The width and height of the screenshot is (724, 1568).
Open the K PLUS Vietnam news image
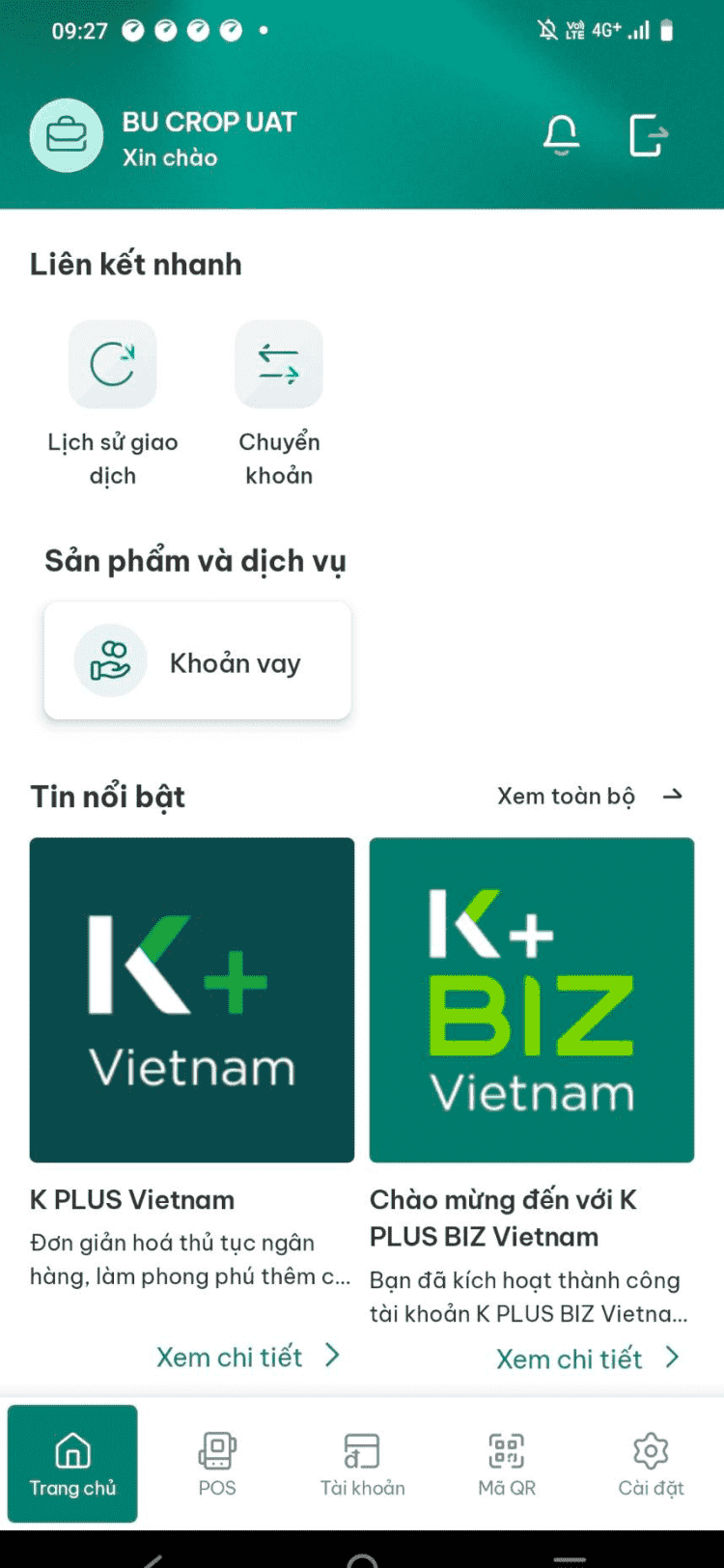click(192, 999)
